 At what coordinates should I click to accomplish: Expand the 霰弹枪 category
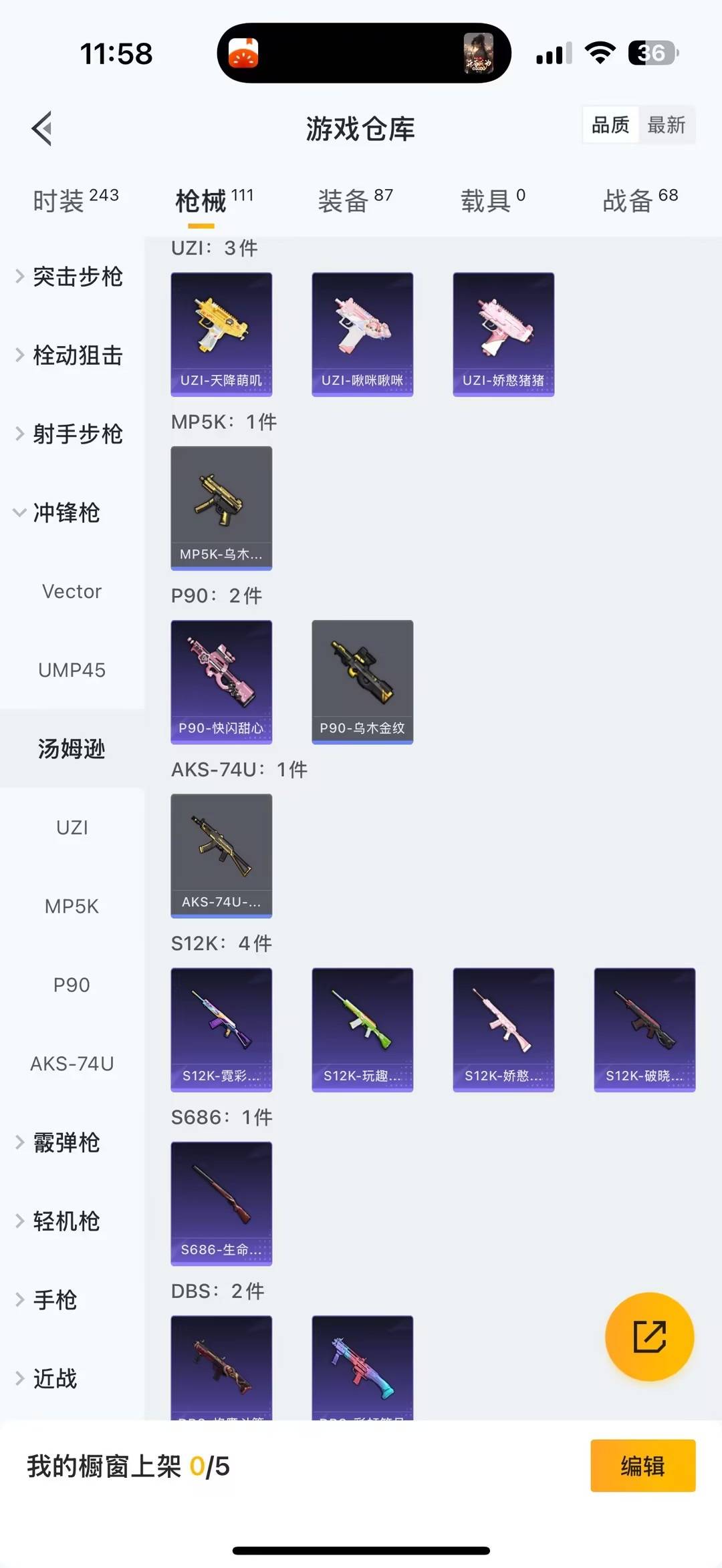click(x=65, y=1142)
